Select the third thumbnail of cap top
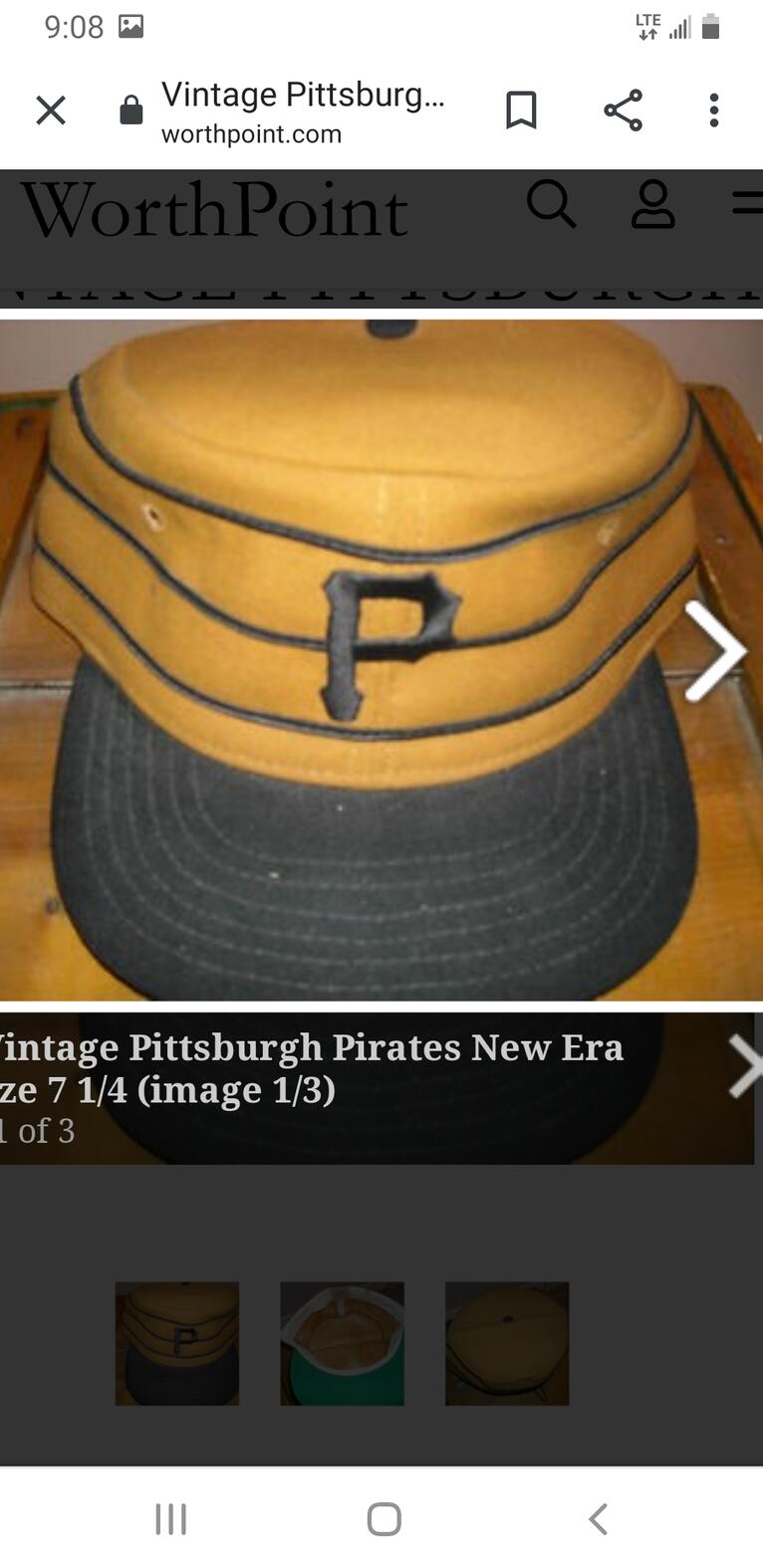The image size is (763, 1568). pos(507,1343)
